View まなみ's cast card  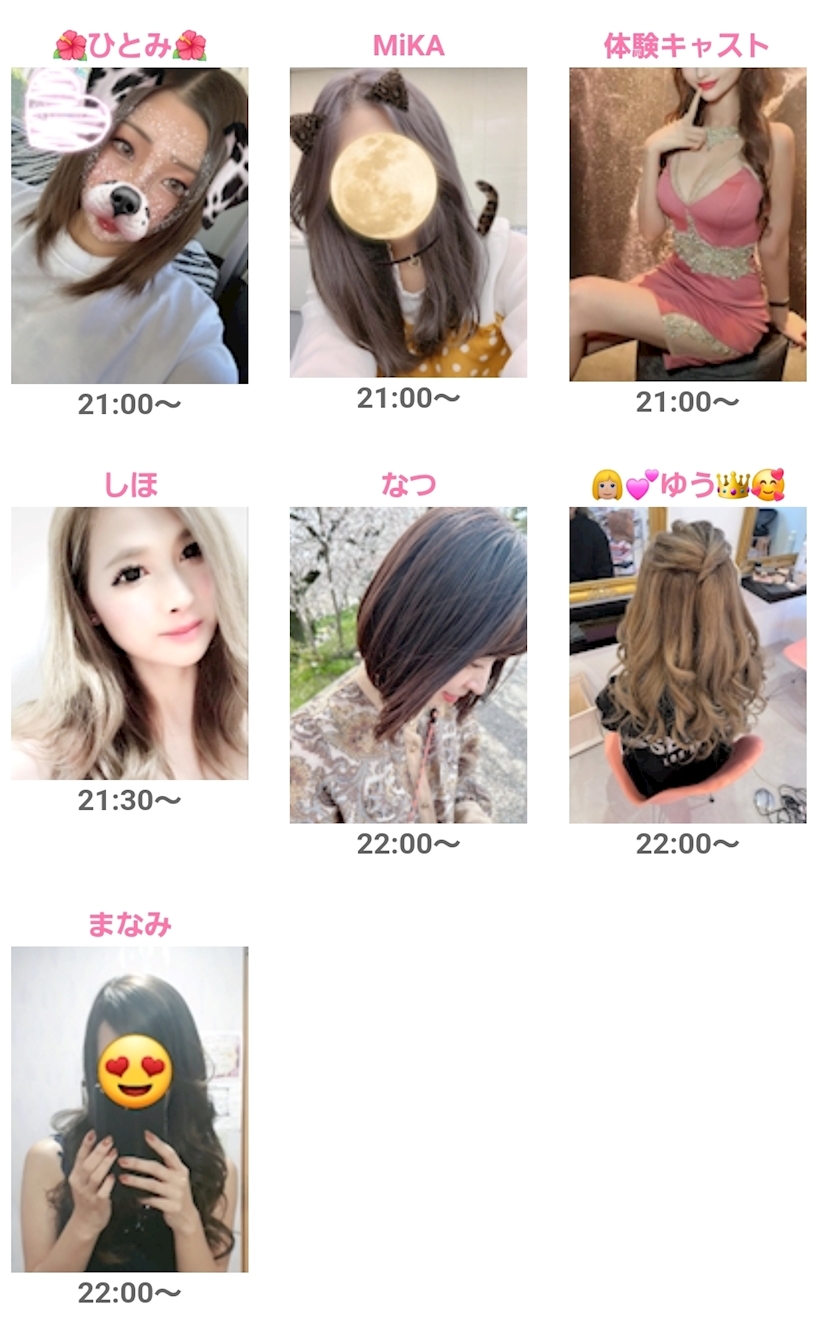129,1109
